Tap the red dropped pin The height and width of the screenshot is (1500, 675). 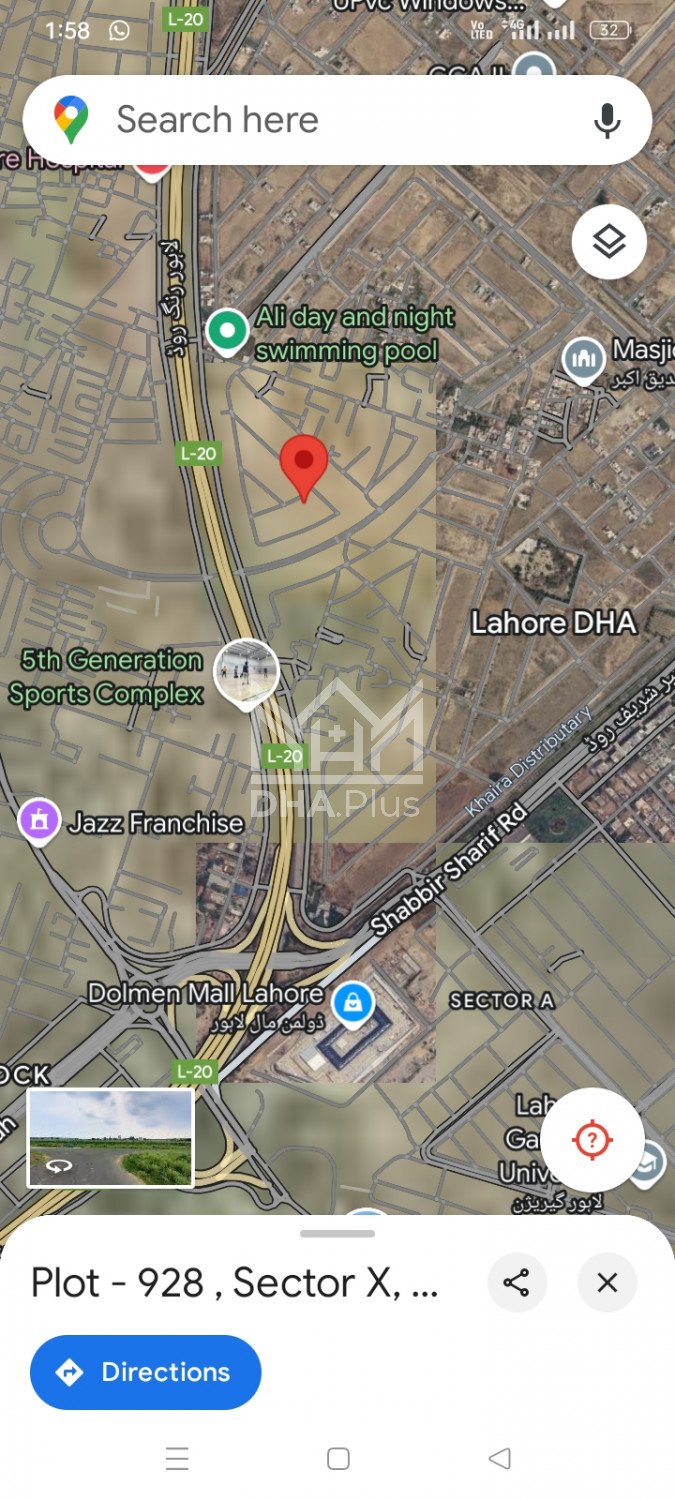304,465
